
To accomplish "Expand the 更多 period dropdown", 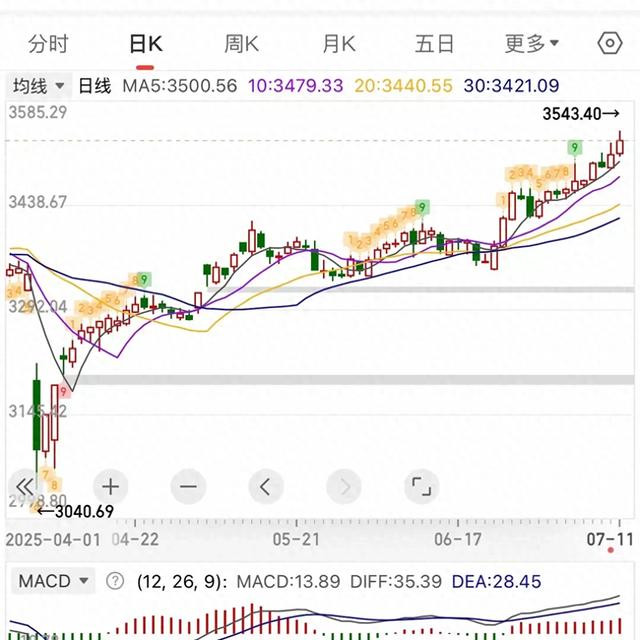I will point(532,43).
